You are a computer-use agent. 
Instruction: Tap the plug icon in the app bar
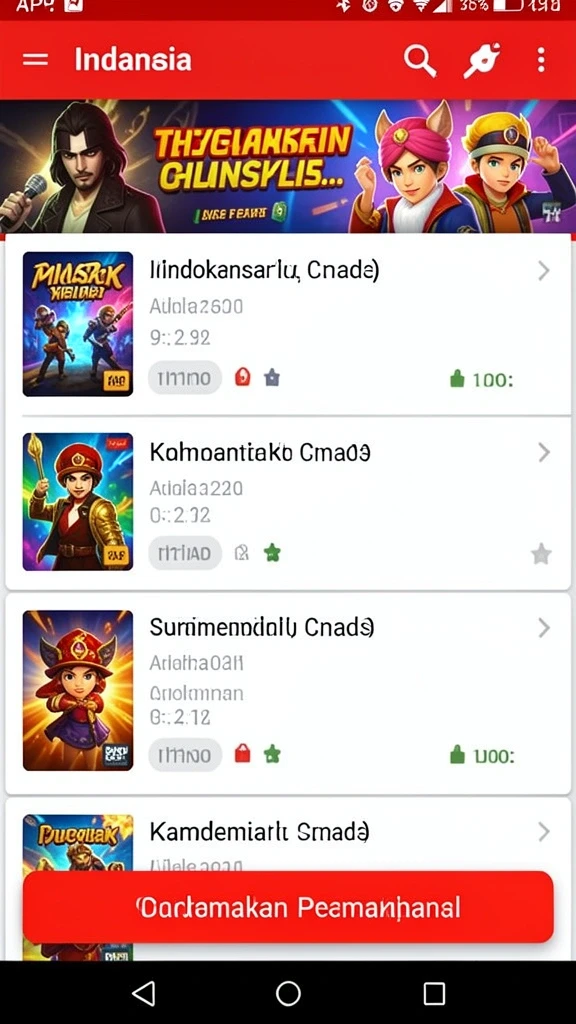[x=482, y=61]
